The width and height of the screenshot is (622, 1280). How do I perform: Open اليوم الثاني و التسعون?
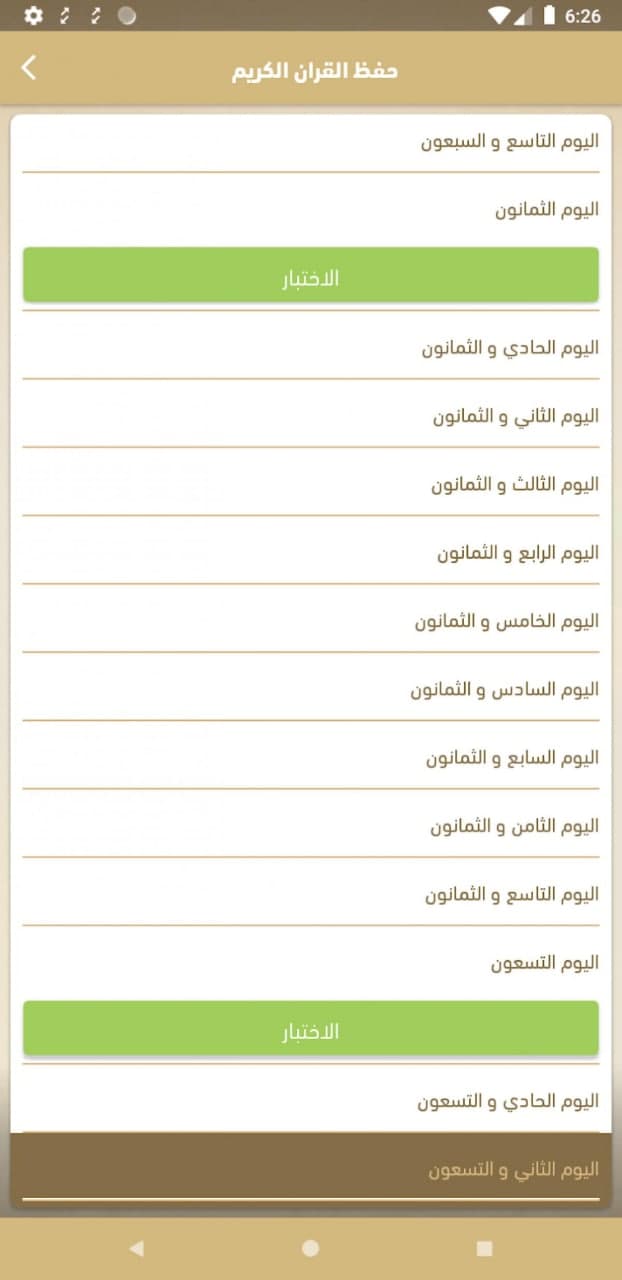click(311, 1168)
